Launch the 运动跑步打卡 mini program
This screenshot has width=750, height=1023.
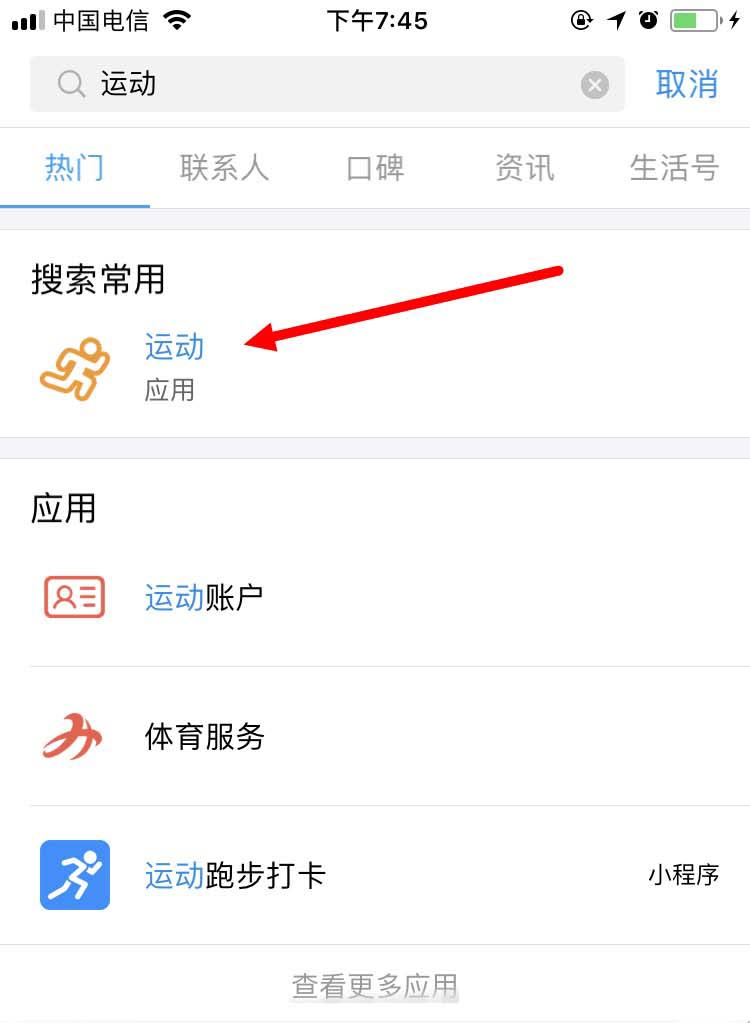(x=235, y=876)
